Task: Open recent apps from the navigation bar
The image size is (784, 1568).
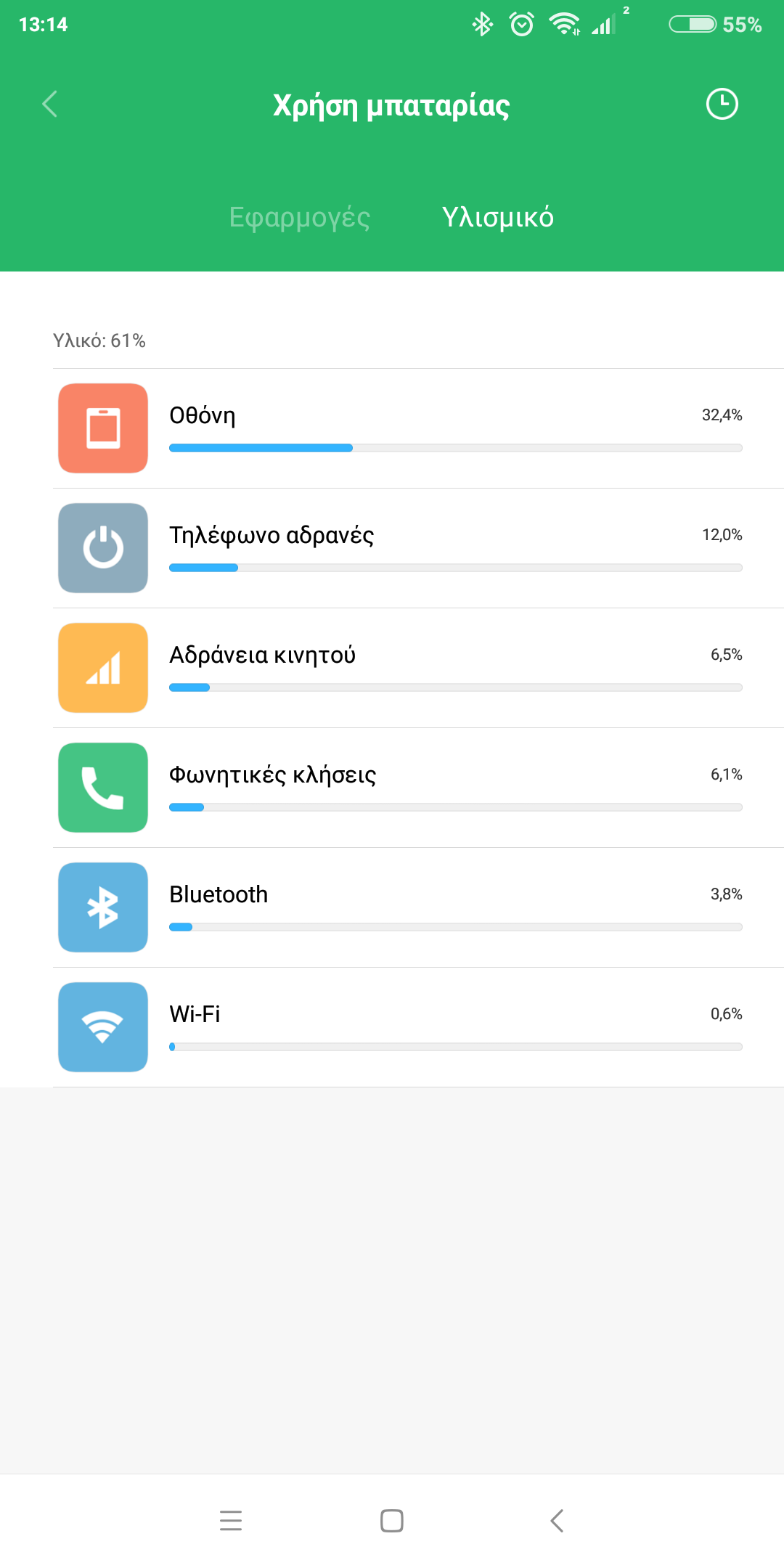Action: 231,1520
